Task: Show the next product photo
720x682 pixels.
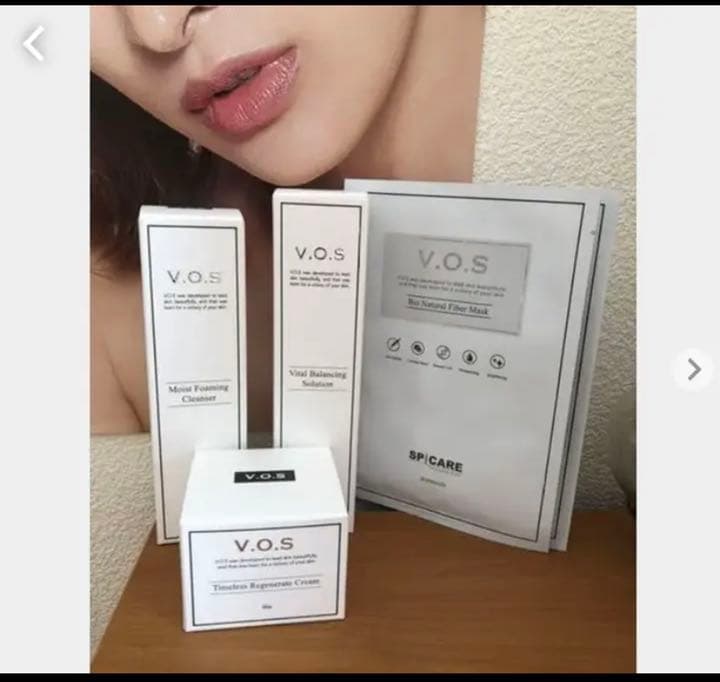Action: [x=693, y=369]
